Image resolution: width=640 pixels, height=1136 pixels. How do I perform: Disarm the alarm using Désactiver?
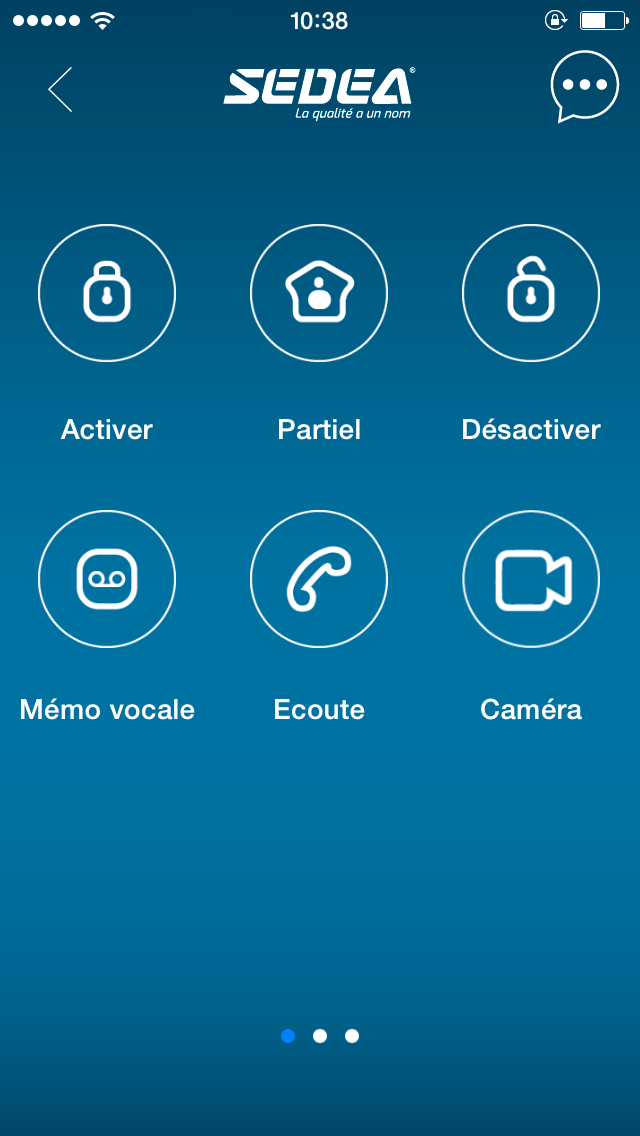pos(531,293)
